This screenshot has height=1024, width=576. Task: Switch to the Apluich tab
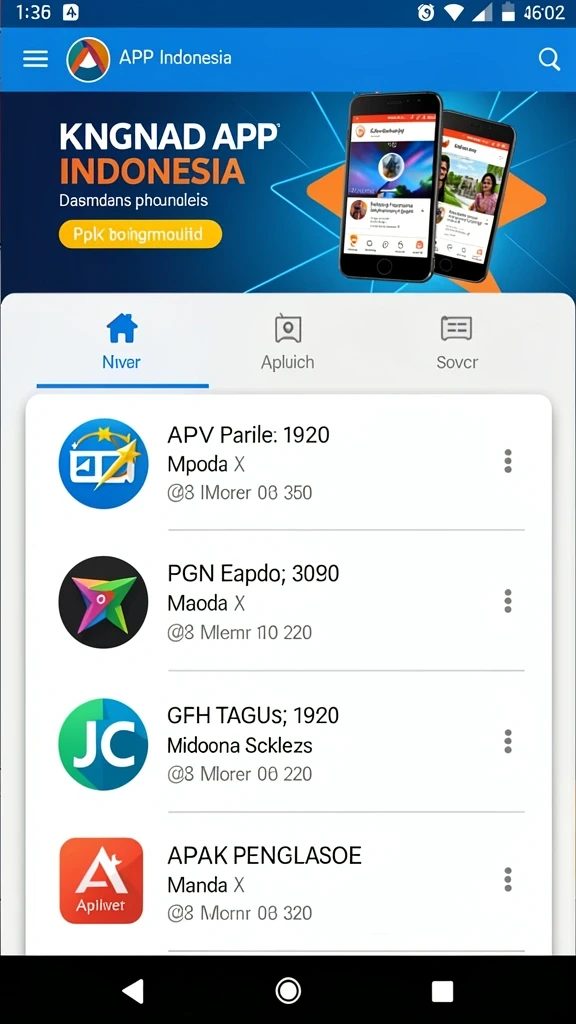click(287, 343)
